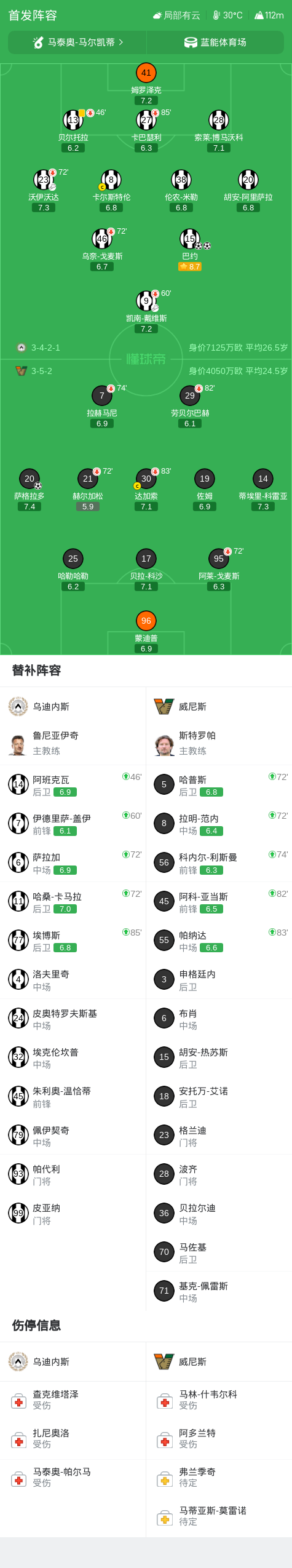Tap player 巴约 with the 8.7 rating
This screenshot has width=292, height=1568.
(190, 250)
